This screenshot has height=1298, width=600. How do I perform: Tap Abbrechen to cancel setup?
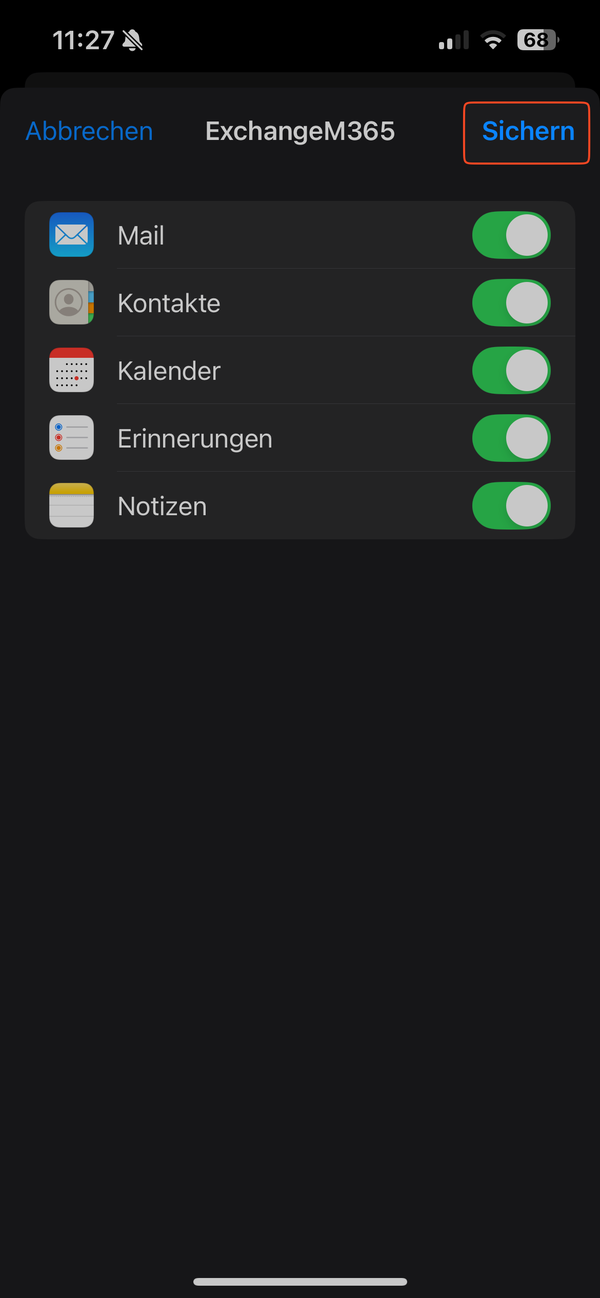(89, 132)
